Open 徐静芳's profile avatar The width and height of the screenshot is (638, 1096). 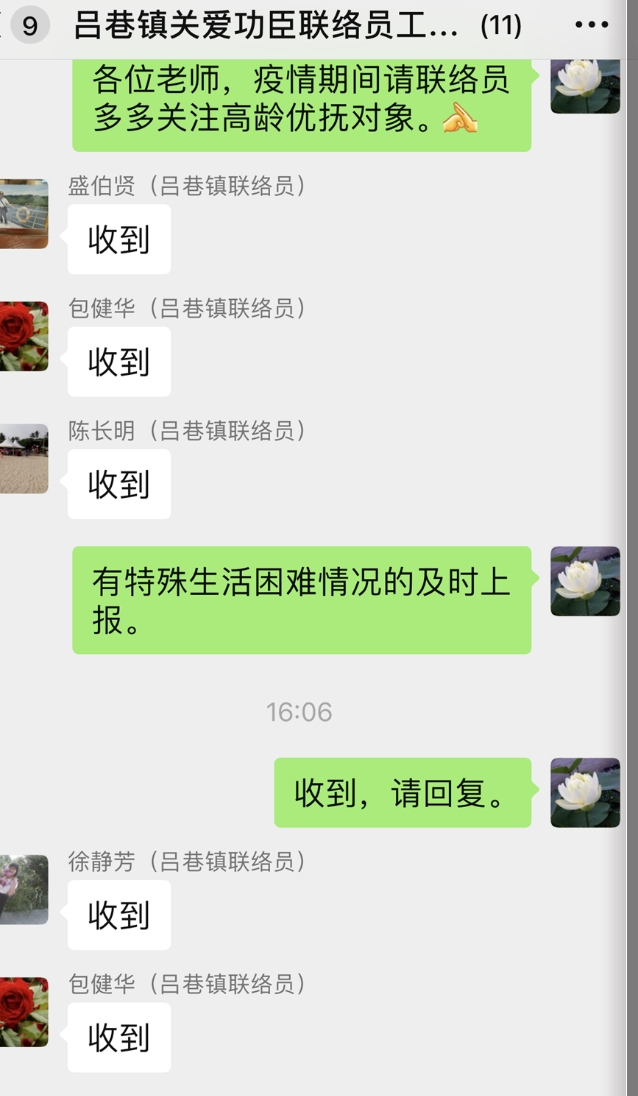coord(23,889)
